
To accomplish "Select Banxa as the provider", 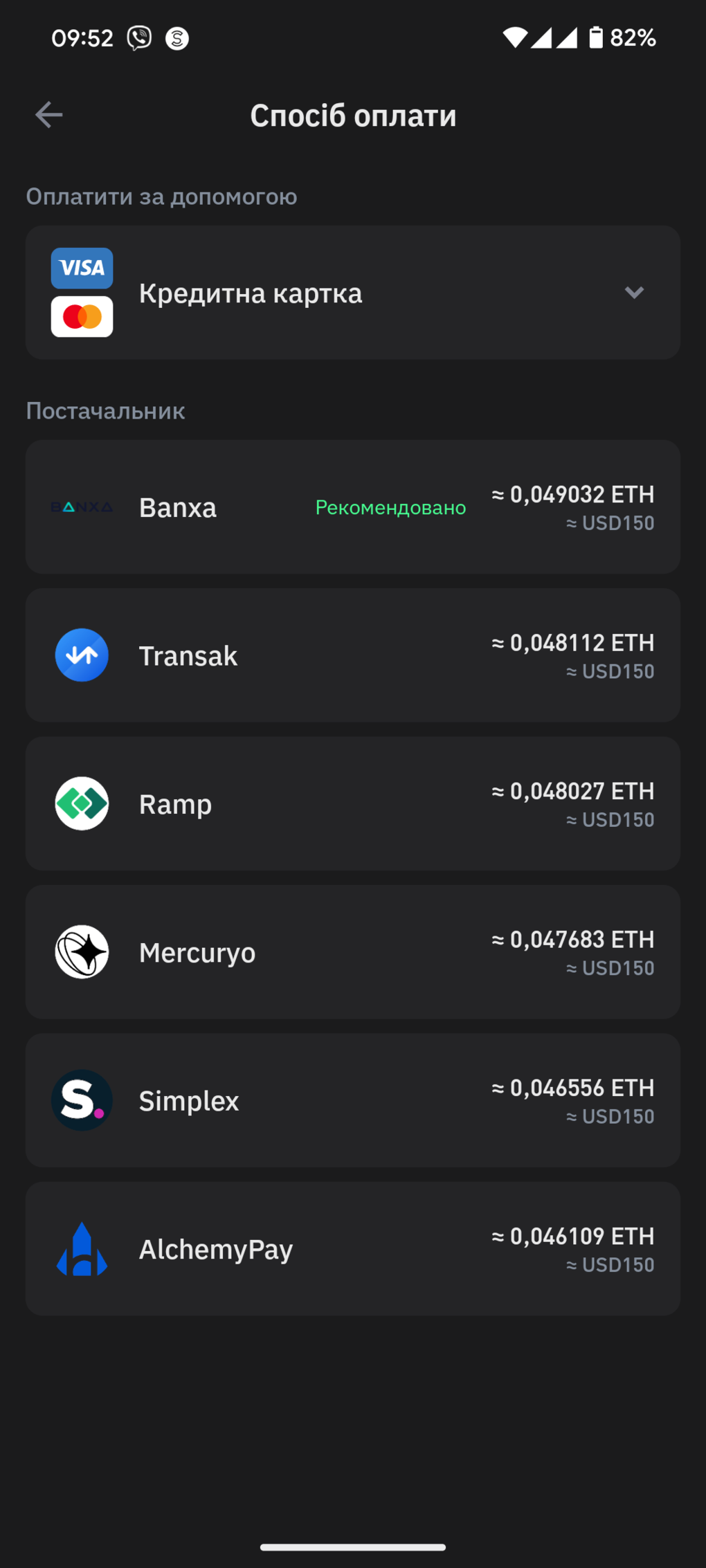I will 353,507.
